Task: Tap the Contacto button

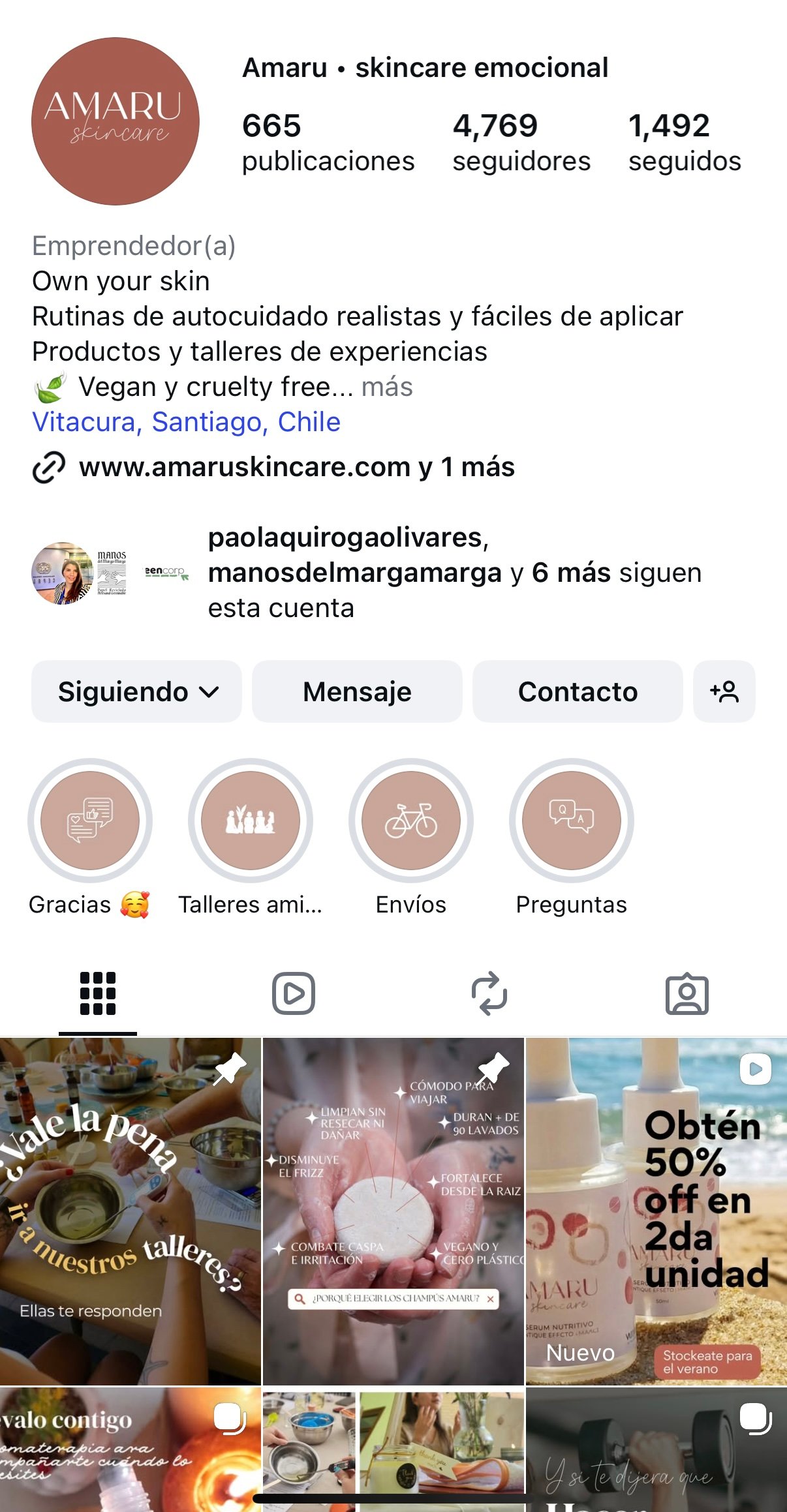Action: pos(578,691)
